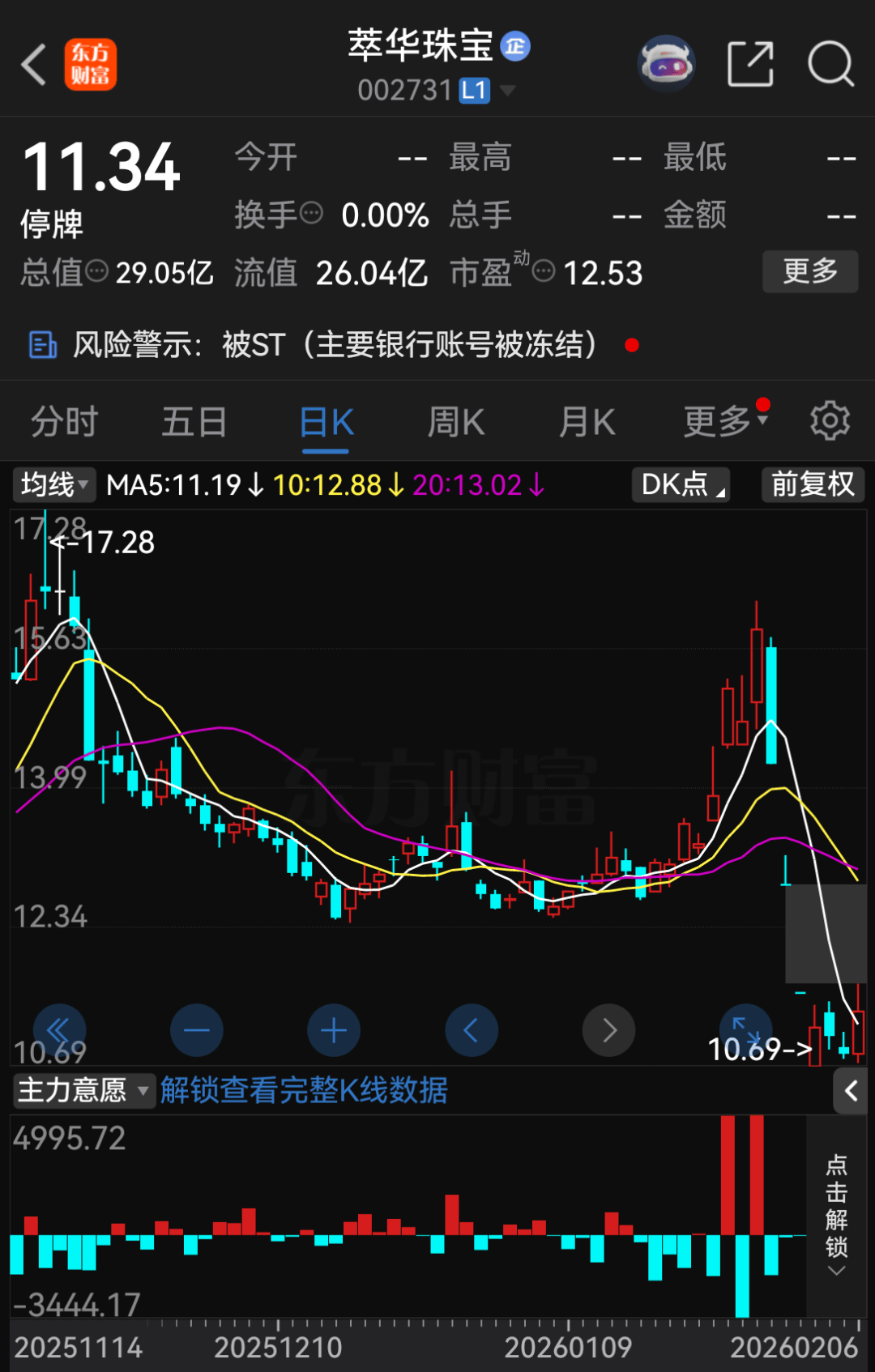Jump to earliest data with double-left arrow icon
875x1372 pixels.
click(x=59, y=1029)
